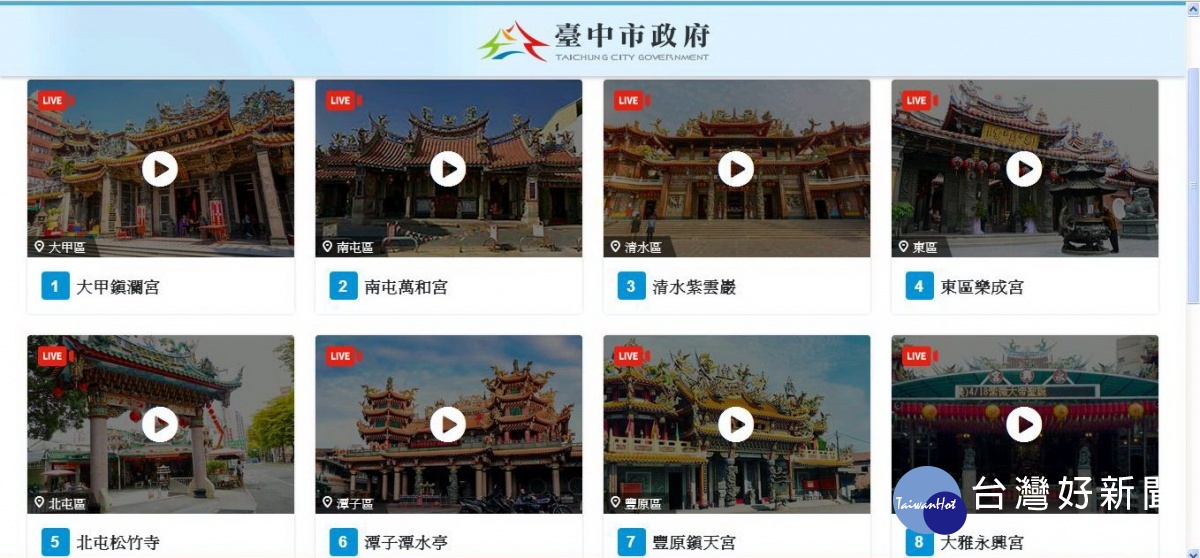Open the 北屯松竹寺 live card
Image resolution: width=1200 pixels, height=558 pixels.
click(160, 424)
